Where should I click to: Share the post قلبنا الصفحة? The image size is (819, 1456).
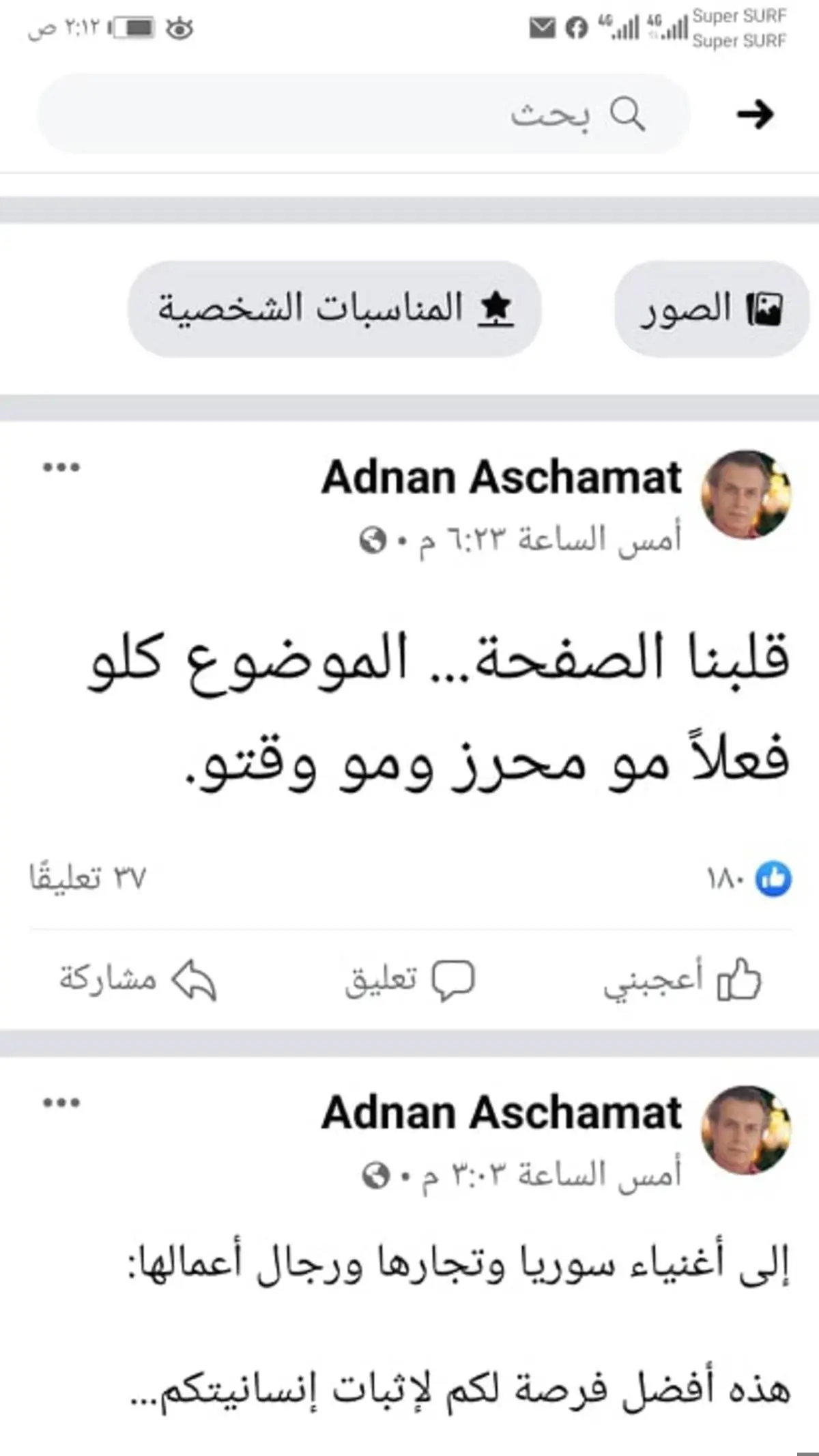(138, 980)
